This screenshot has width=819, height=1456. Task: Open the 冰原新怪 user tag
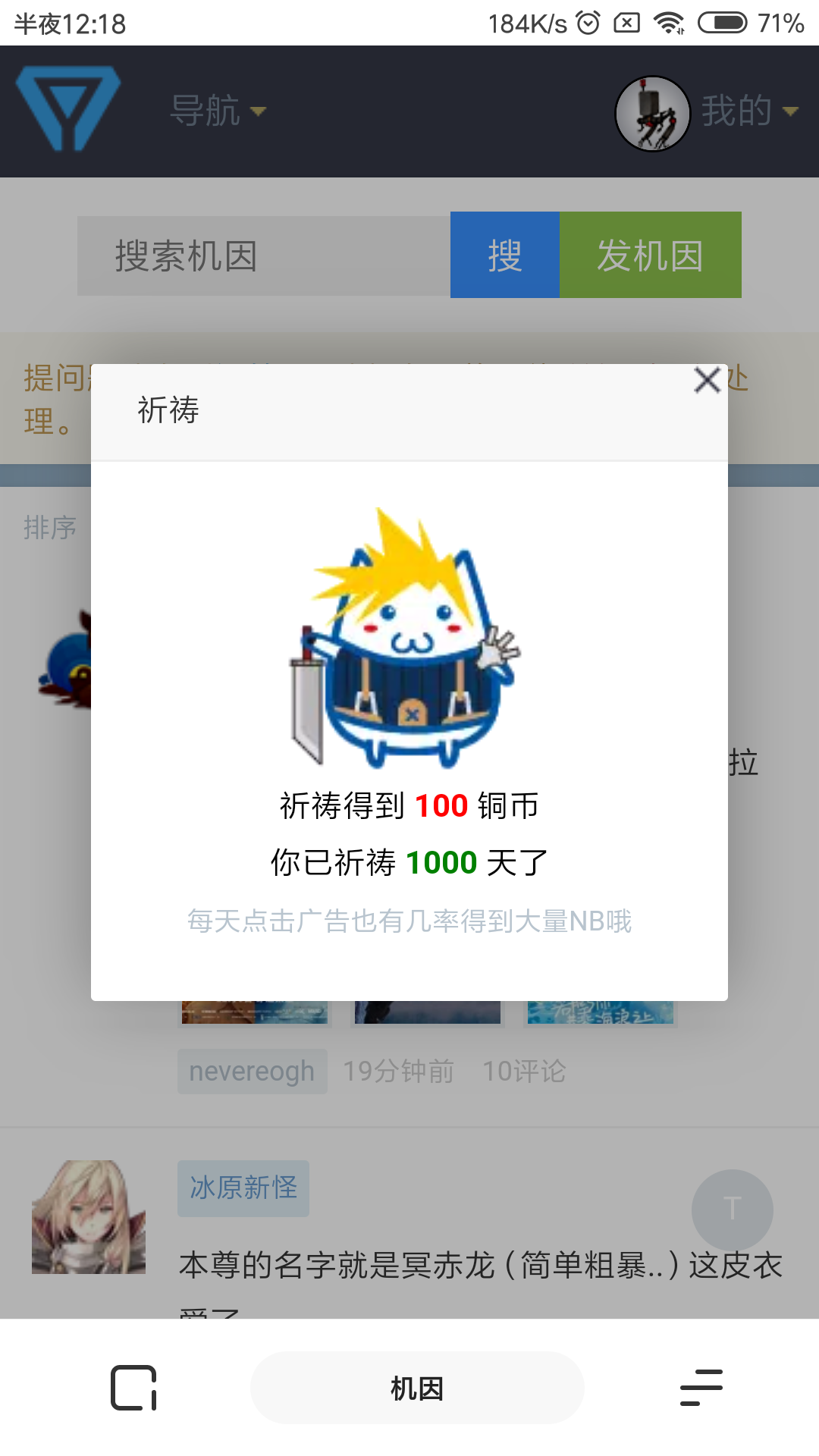click(x=243, y=1188)
